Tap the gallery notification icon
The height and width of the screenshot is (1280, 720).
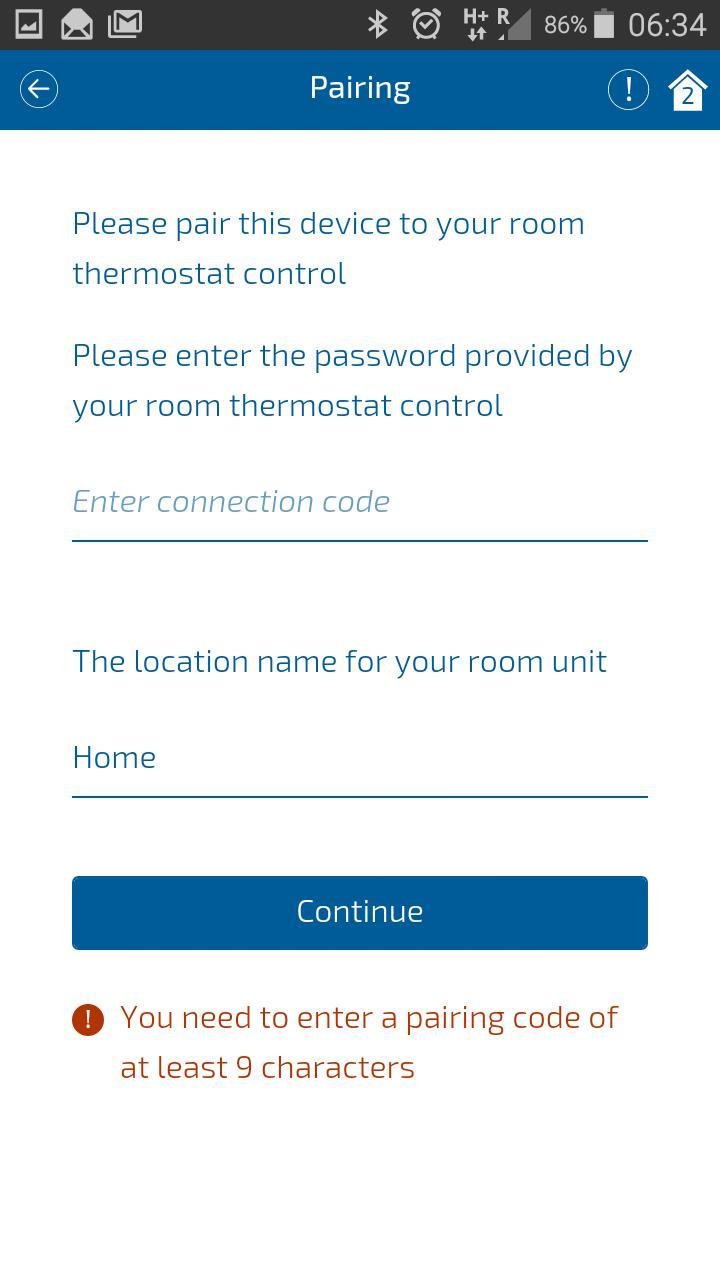click(x=28, y=23)
